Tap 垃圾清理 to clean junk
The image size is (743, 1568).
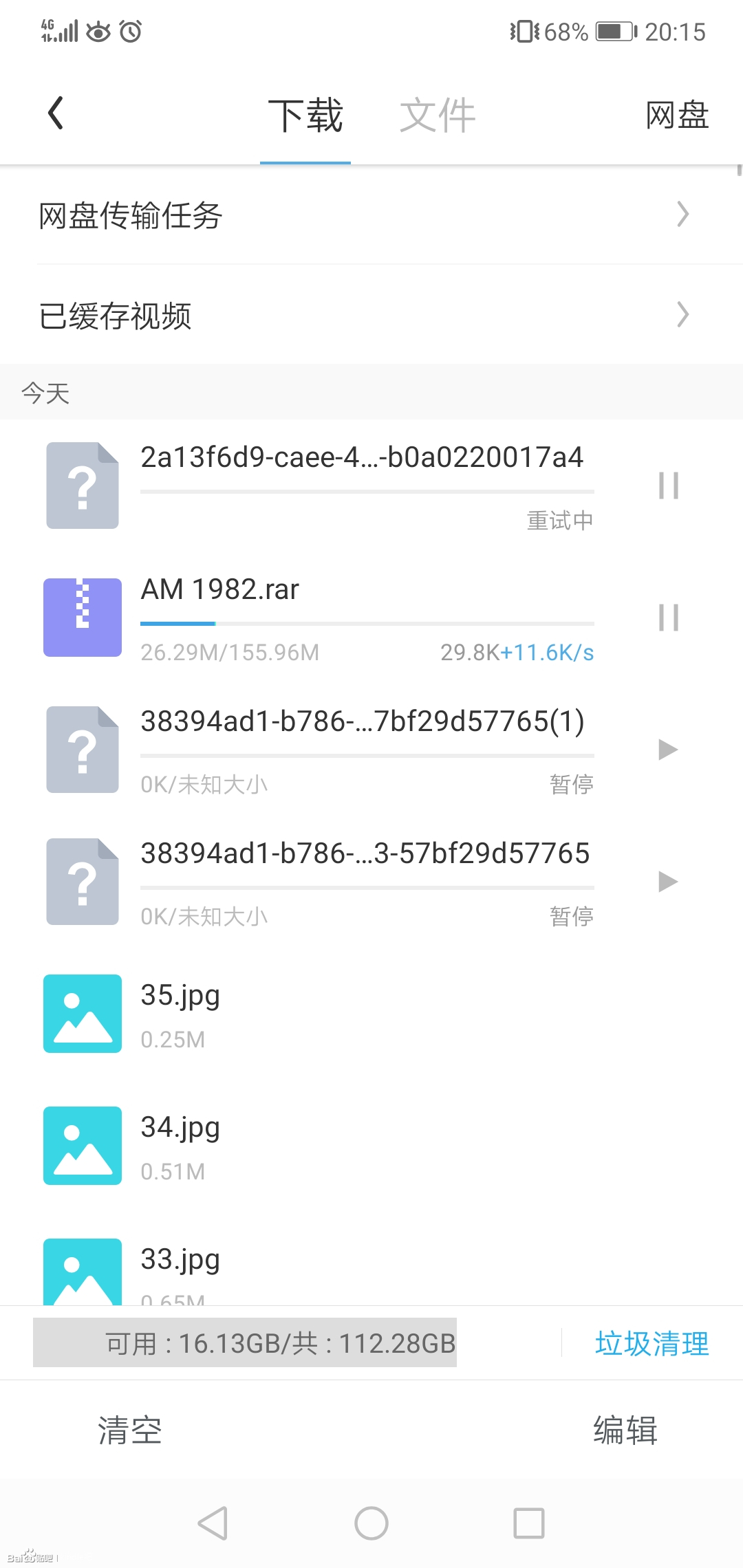(652, 1343)
